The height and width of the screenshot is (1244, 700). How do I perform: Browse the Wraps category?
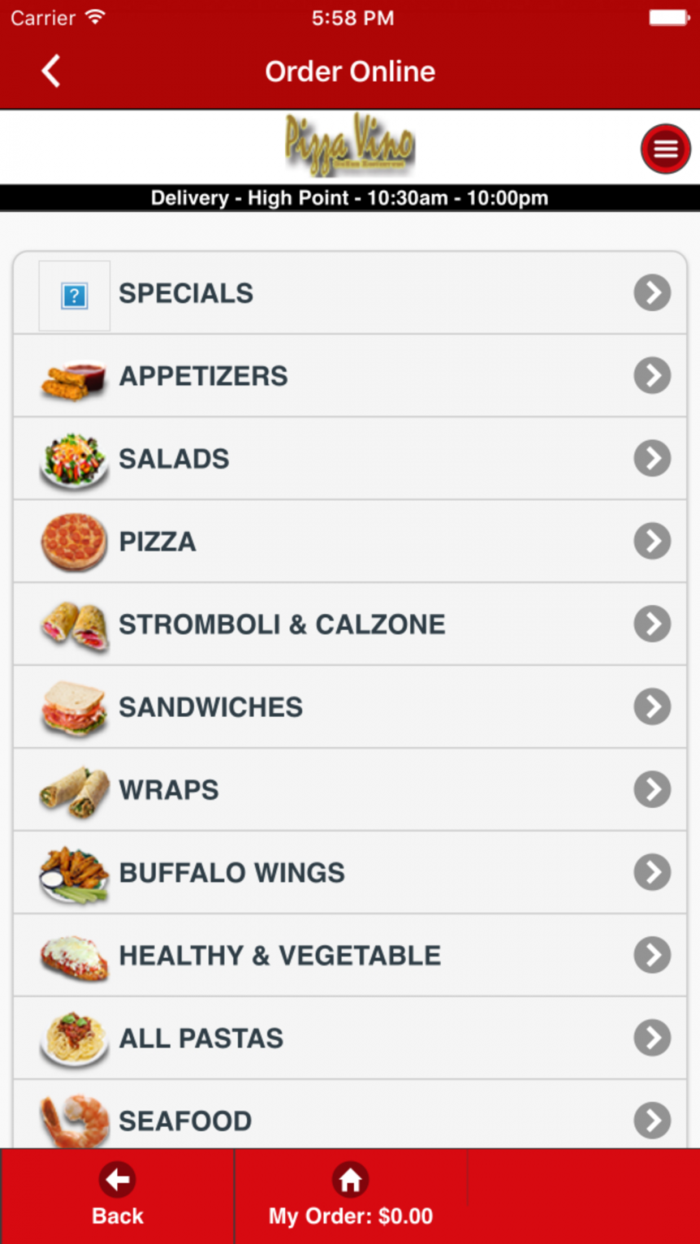[350, 790]
